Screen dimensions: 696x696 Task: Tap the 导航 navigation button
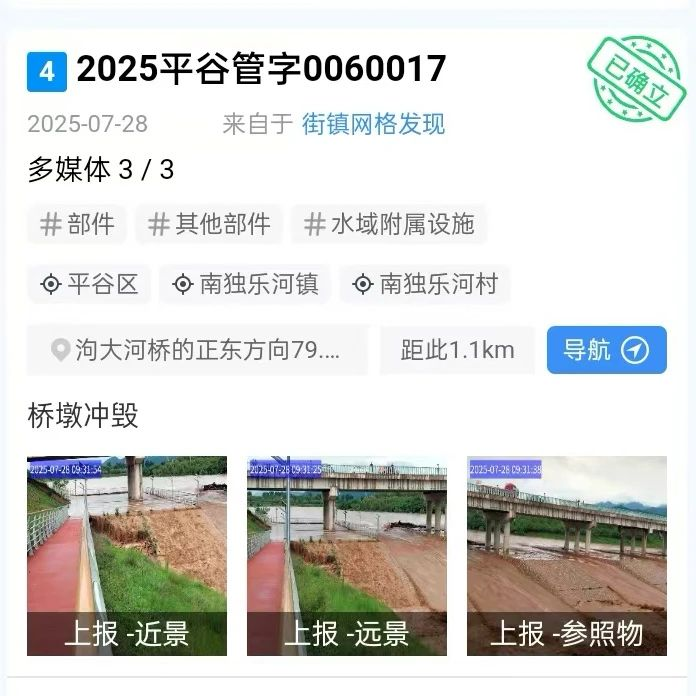(606, 350)
